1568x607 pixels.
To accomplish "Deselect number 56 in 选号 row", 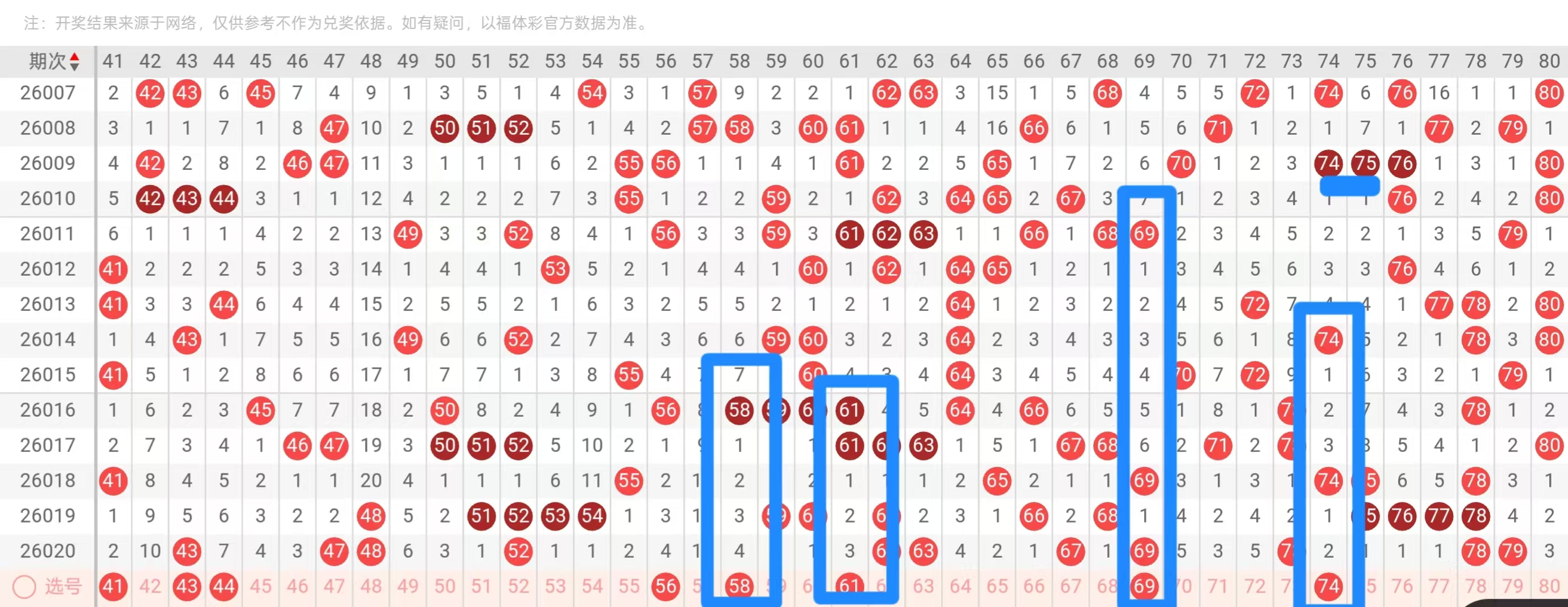I will (x=666, y=586).
